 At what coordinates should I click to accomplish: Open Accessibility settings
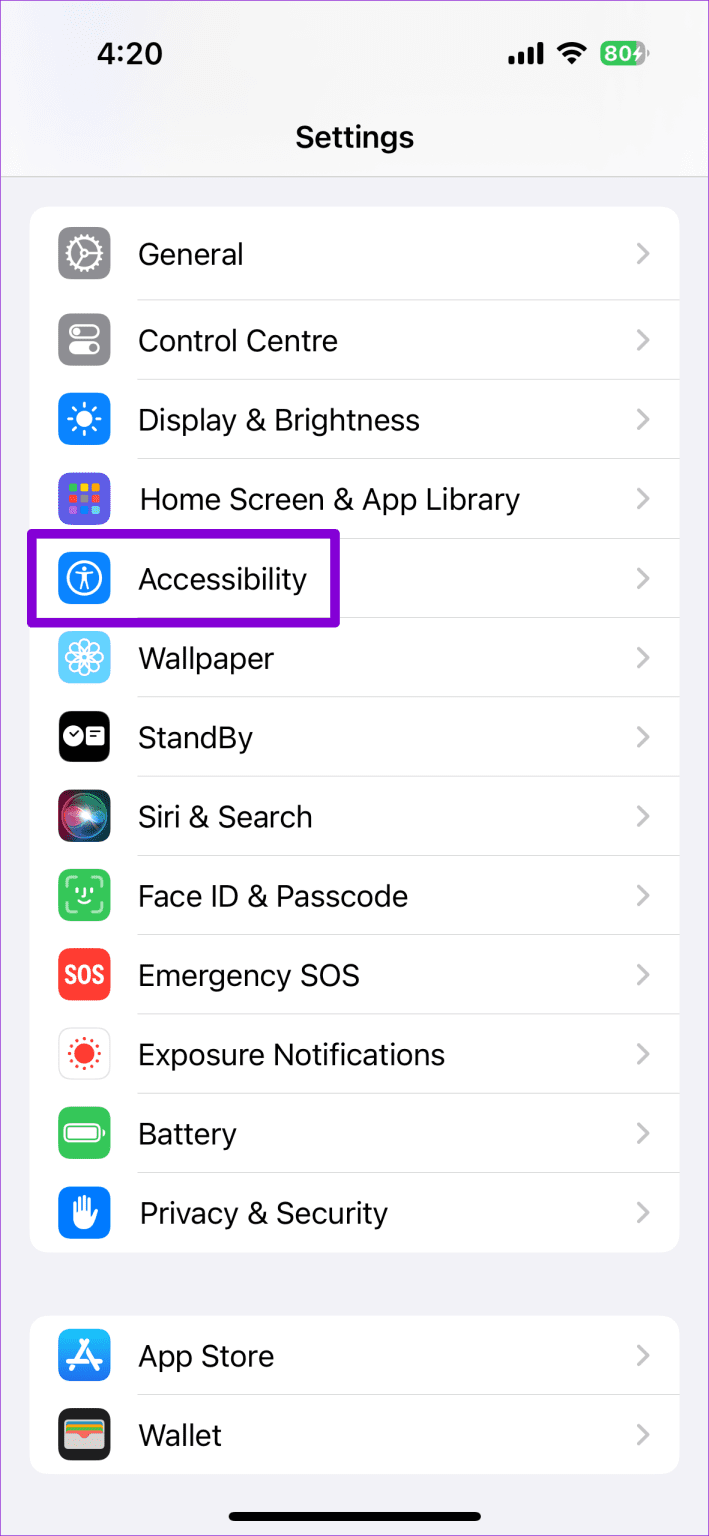tap(354, 579)
